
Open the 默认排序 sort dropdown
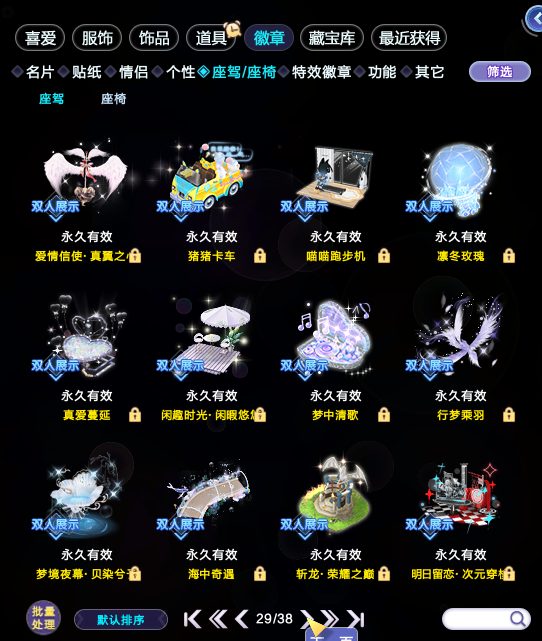[121, 620]
